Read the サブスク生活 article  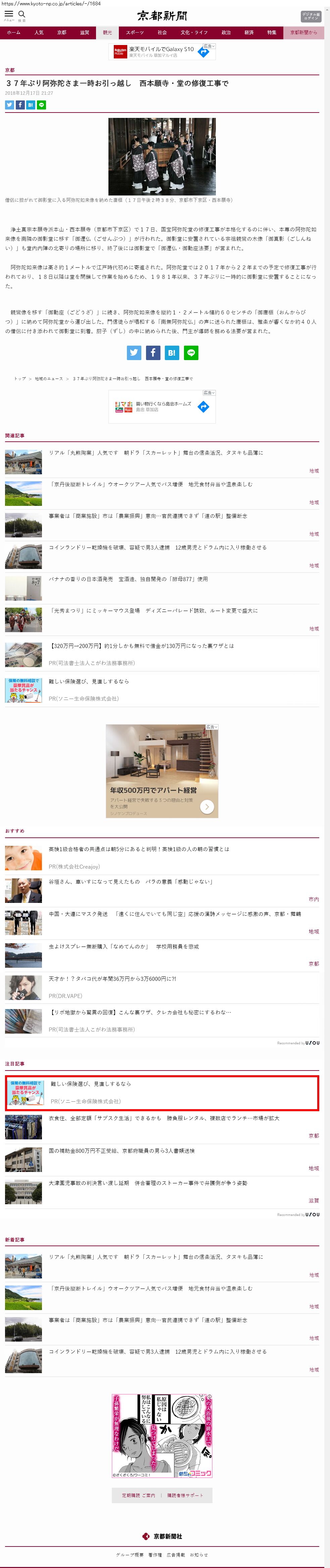(x=164, y=1118)
